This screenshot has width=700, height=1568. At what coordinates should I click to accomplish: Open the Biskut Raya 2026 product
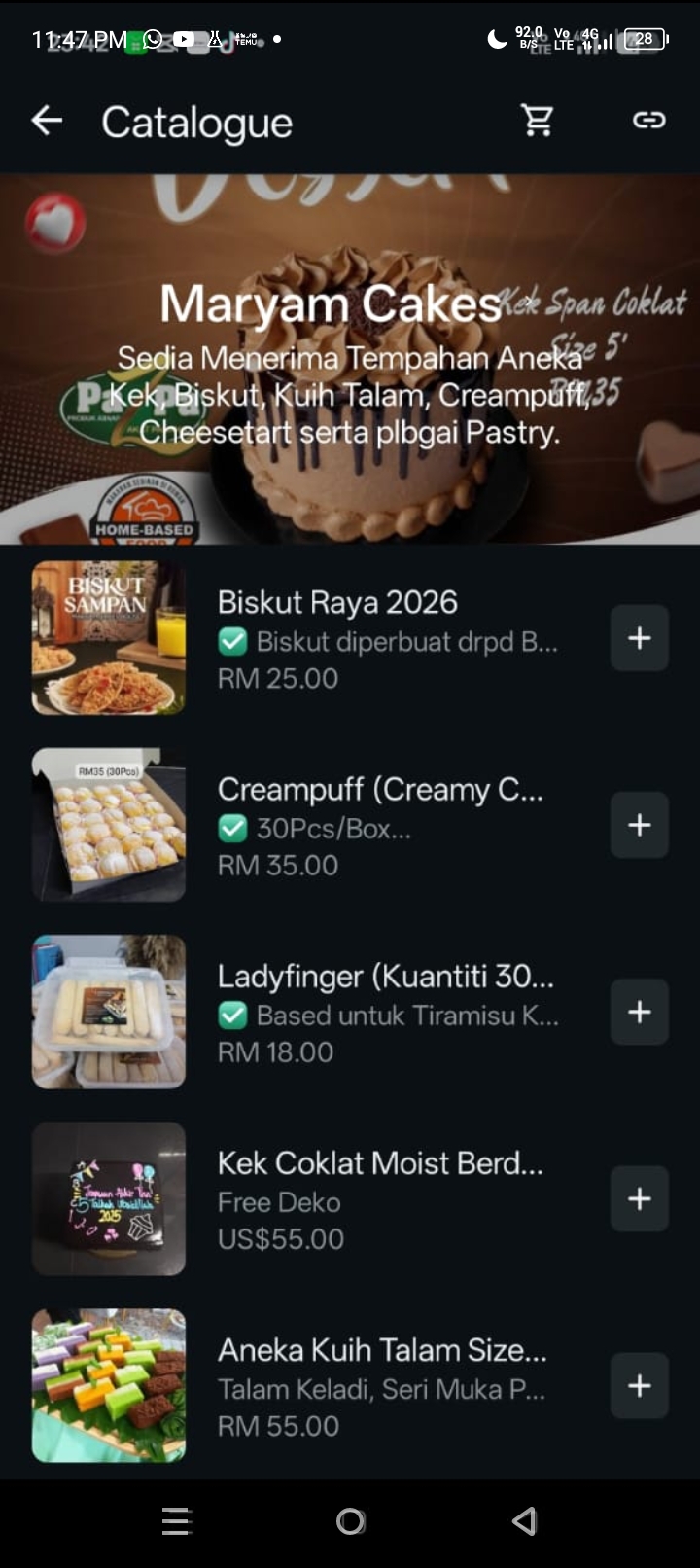(336, 603)
